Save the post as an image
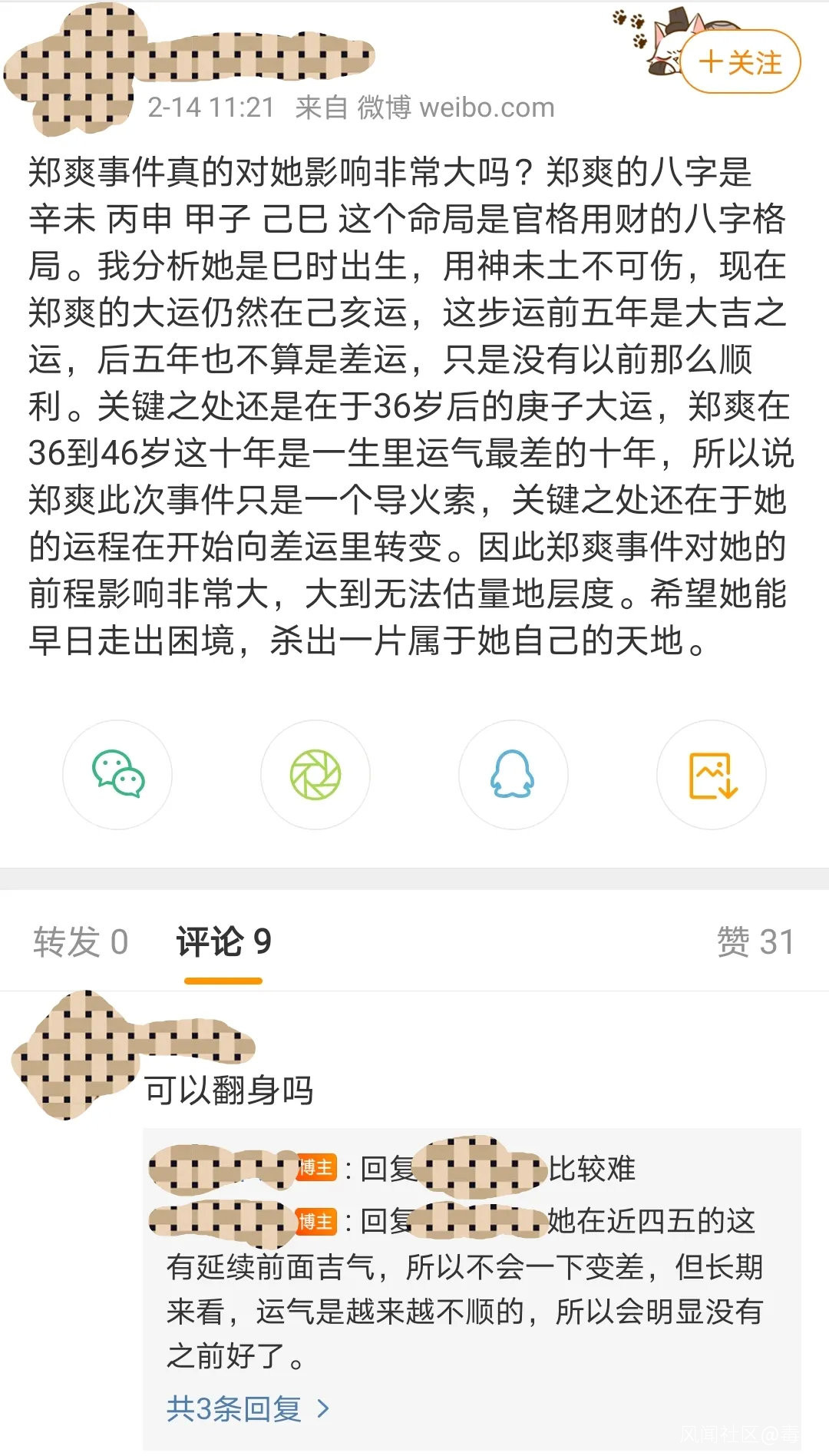This screenshot has height=1456, width=829. tap(712, 774)
